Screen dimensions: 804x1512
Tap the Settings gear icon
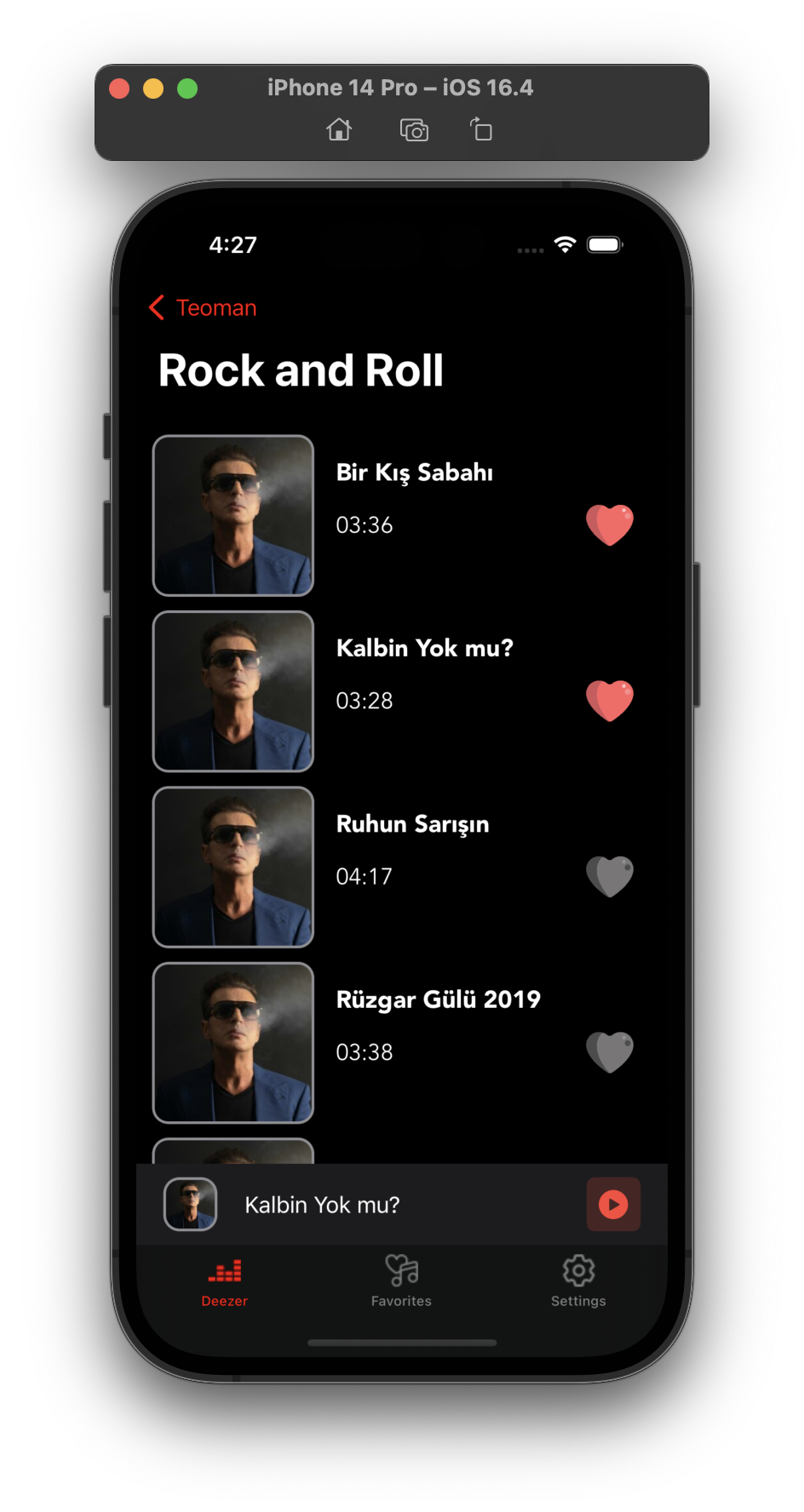[577, 1270]
